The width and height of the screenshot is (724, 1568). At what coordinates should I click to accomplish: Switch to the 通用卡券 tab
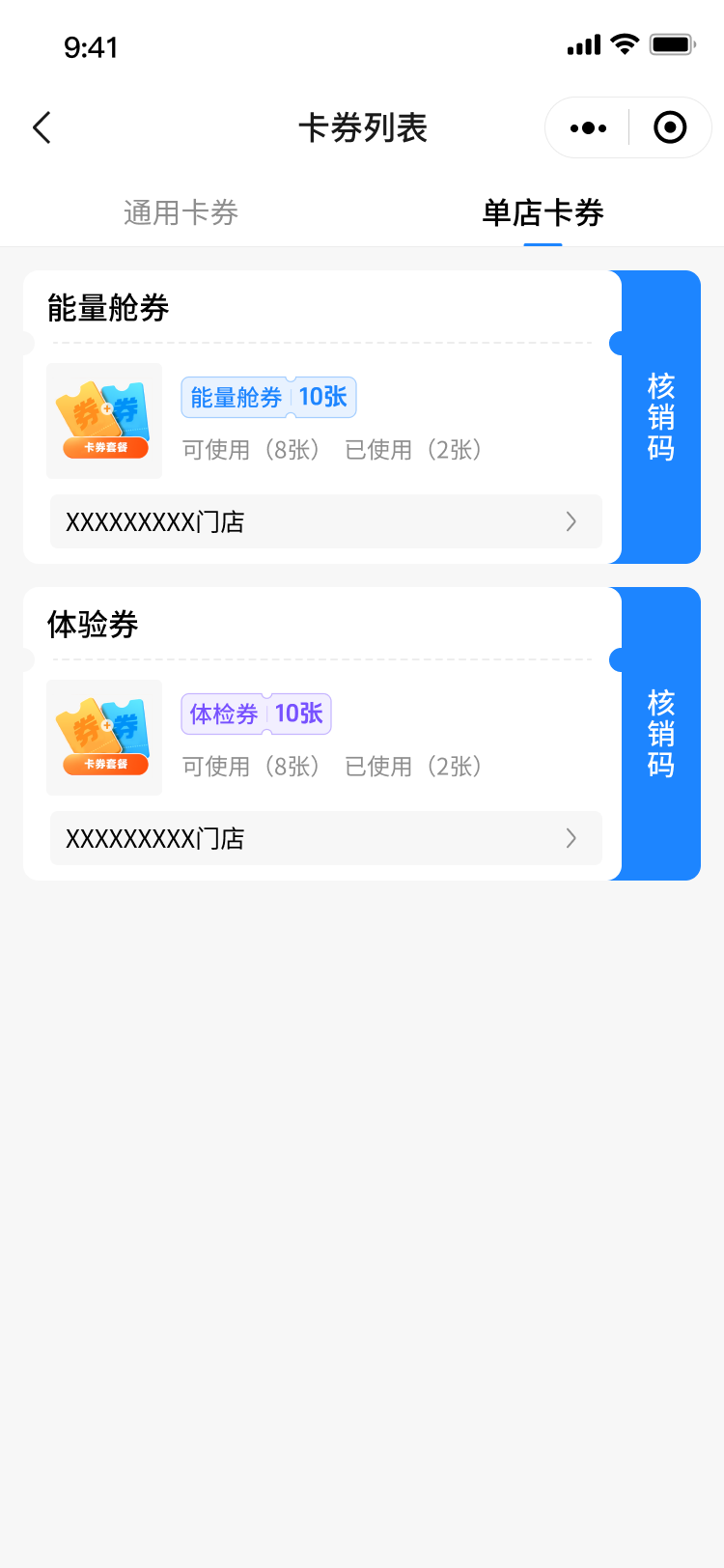click(x=181, y=212)
